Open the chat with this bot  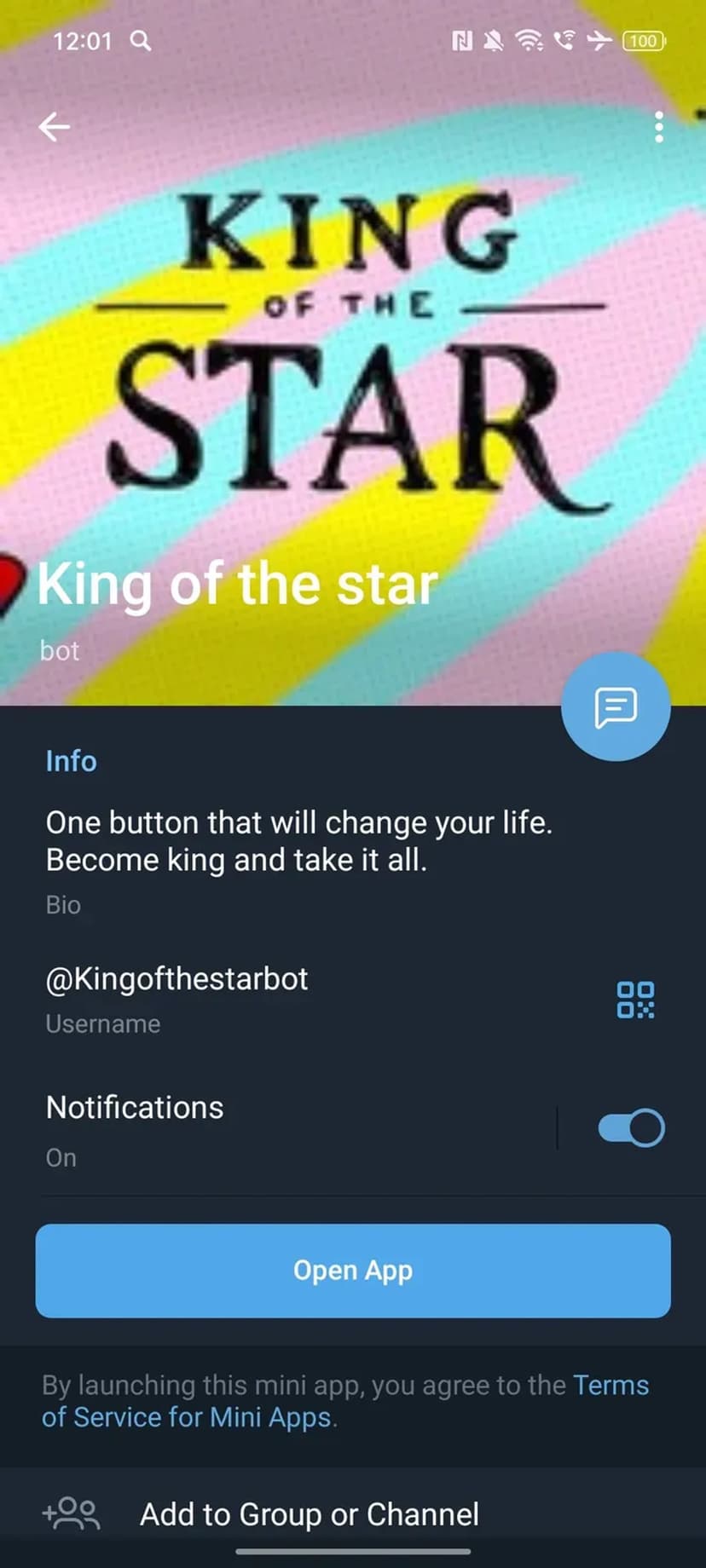tap(616, 706)
